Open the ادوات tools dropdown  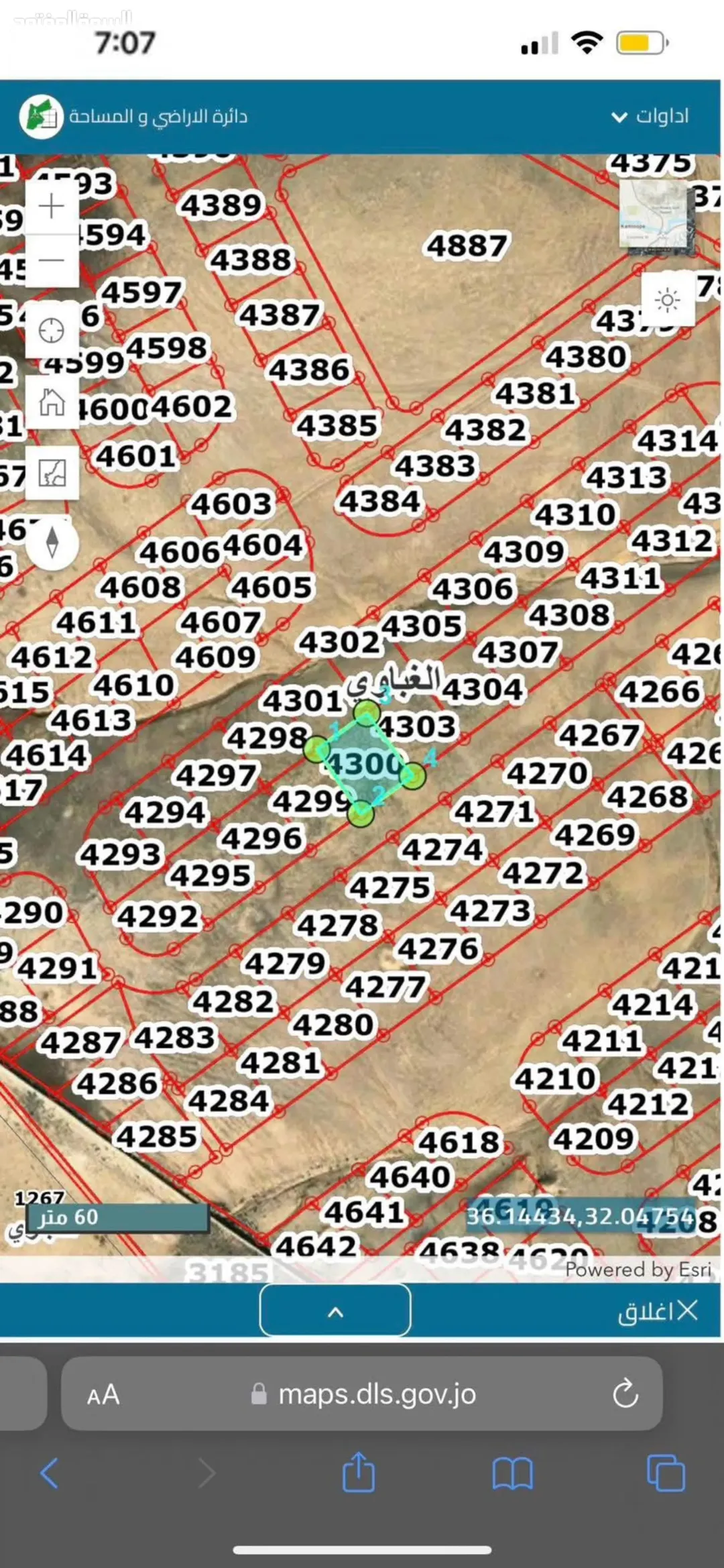(x=650, y=117)
